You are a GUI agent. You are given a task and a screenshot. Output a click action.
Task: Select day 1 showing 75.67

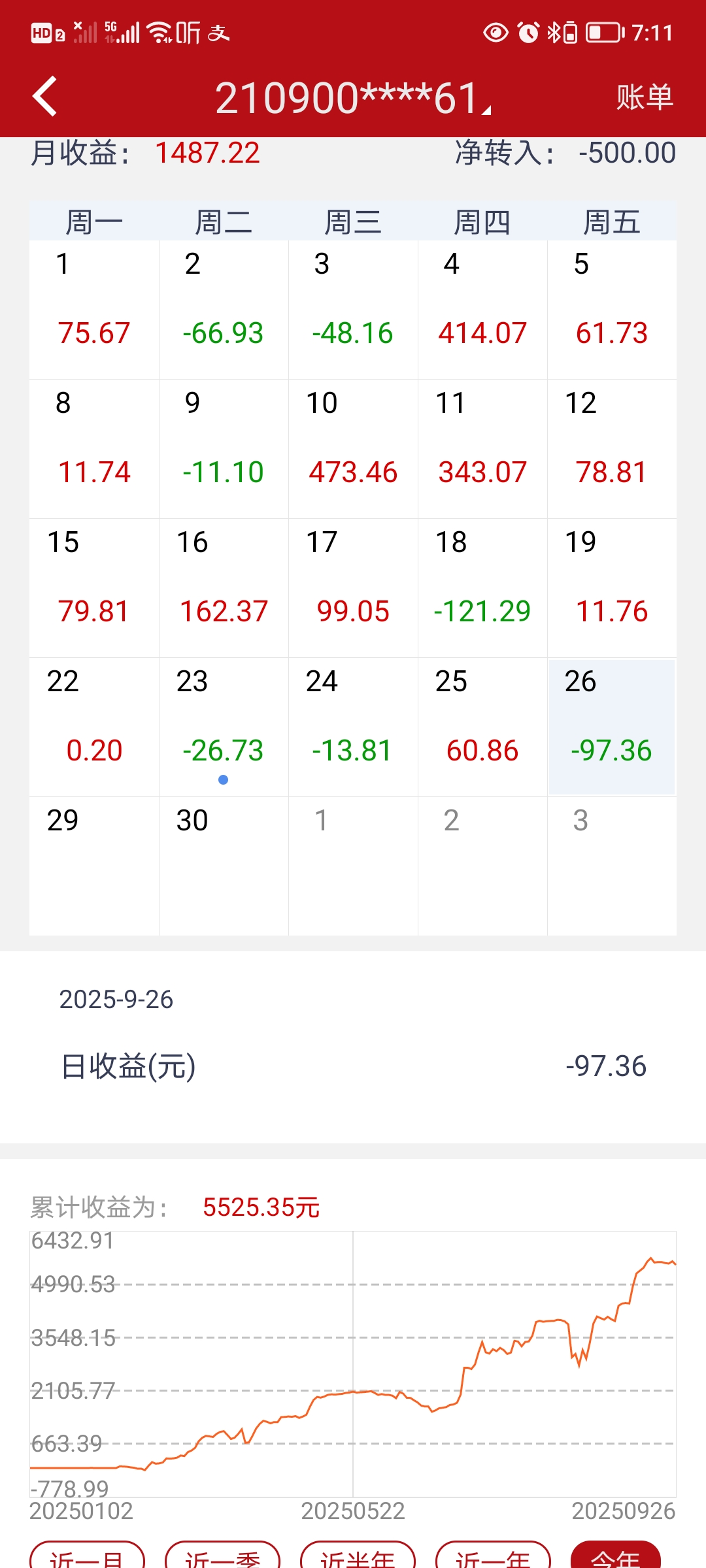94,310
